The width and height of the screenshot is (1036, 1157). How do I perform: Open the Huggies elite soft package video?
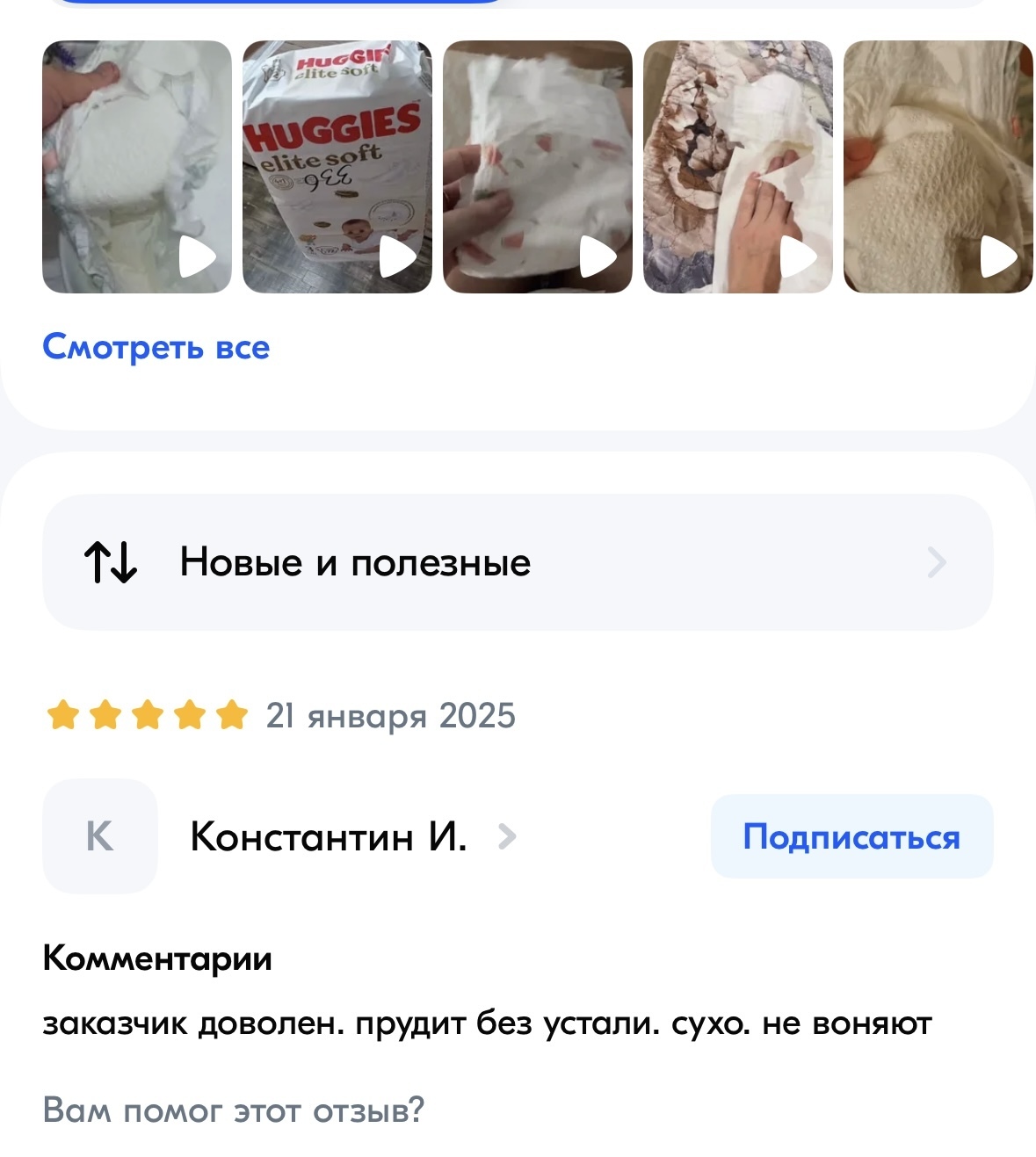click(x=337, y=167)
